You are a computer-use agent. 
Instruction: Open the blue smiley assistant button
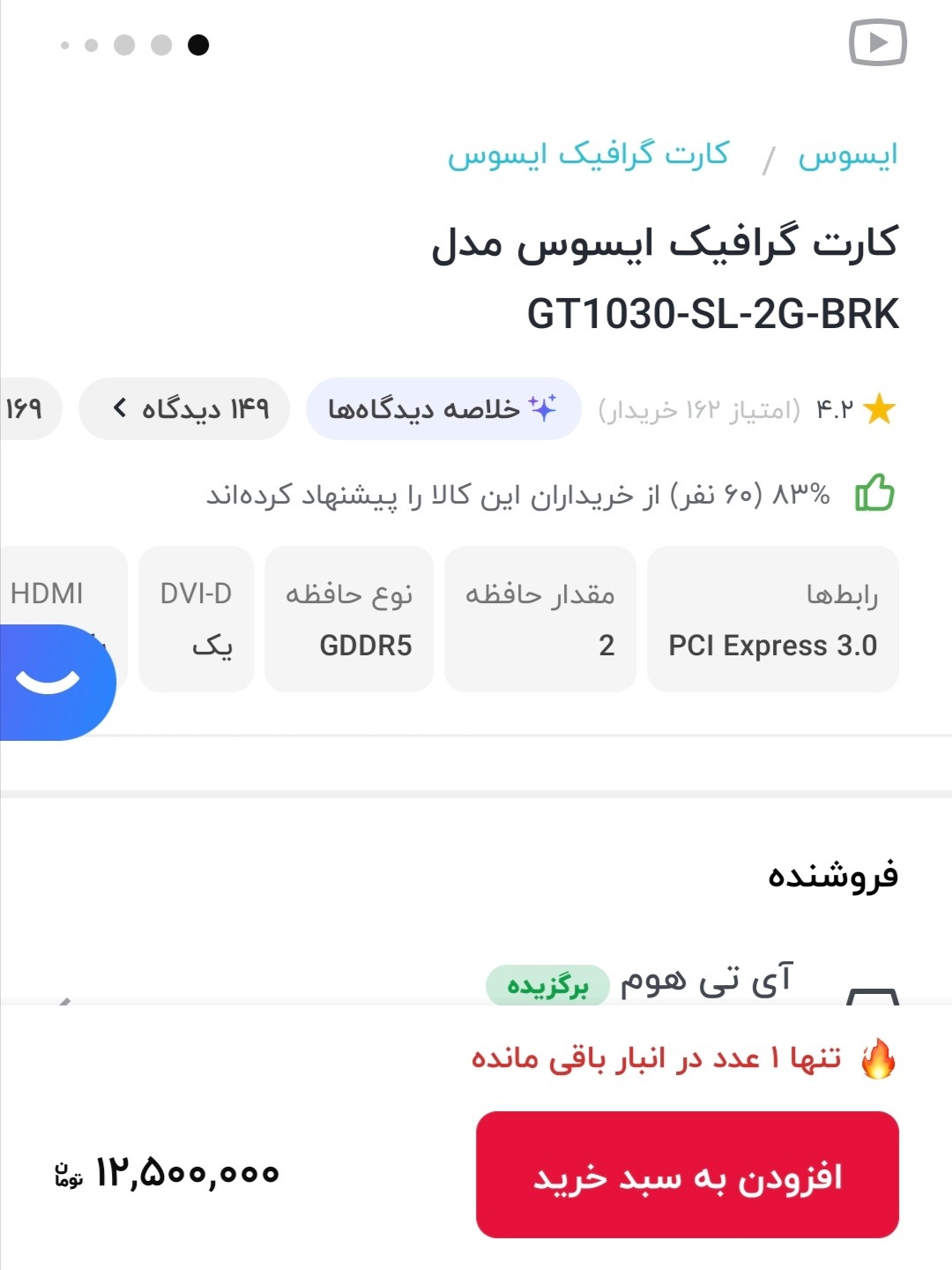[x=53, y=683]
